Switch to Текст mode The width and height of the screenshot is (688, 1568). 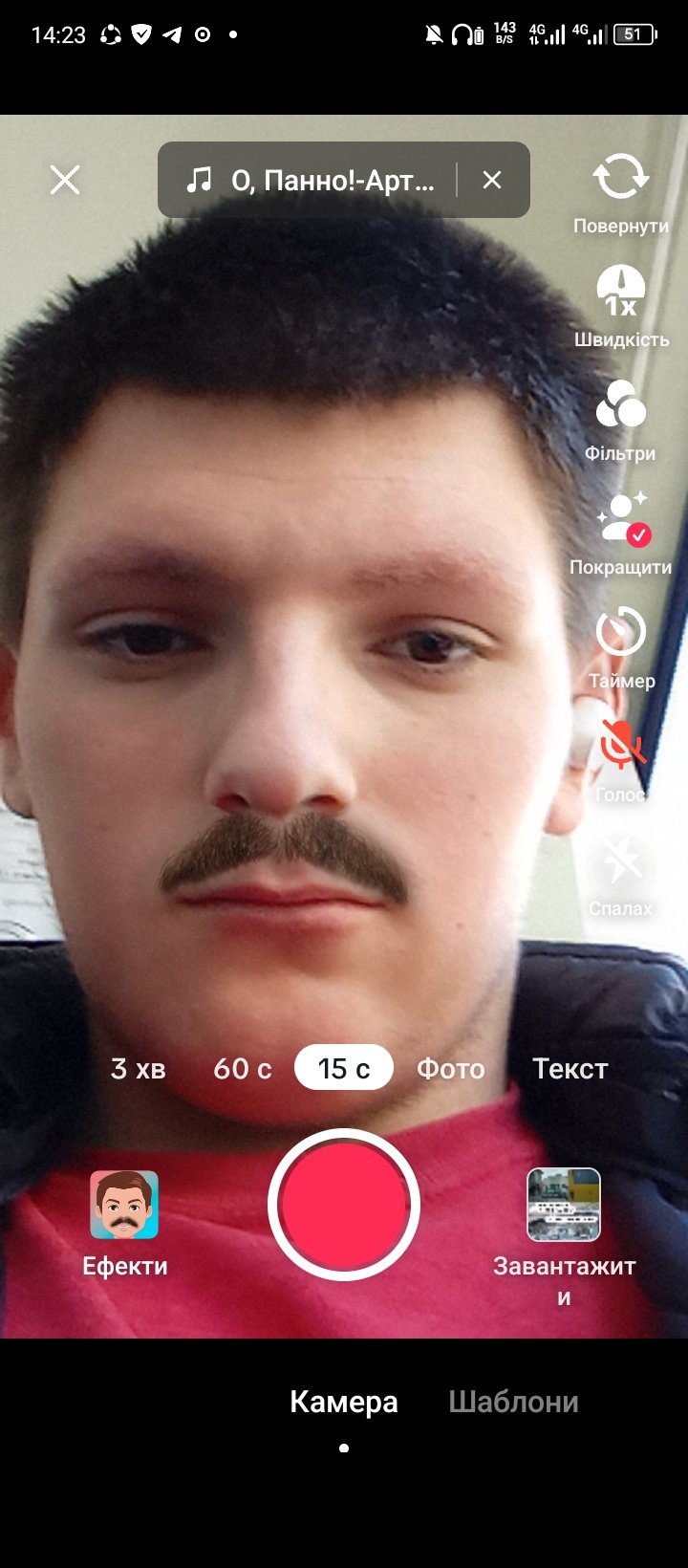(x=570, y=1068)
